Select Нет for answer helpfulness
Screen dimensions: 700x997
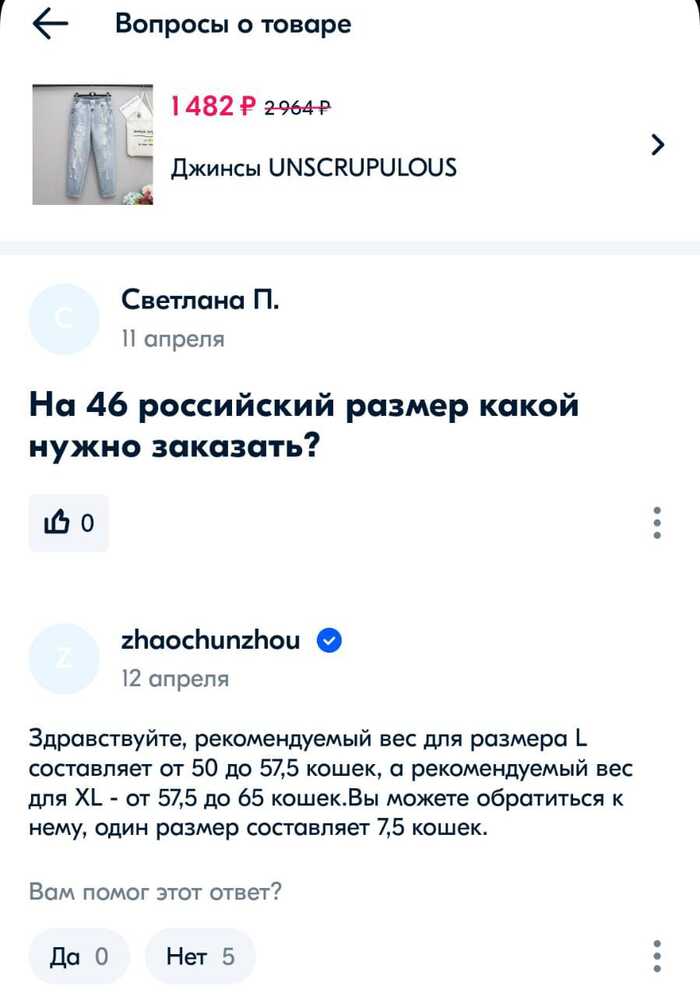point(200,957)
